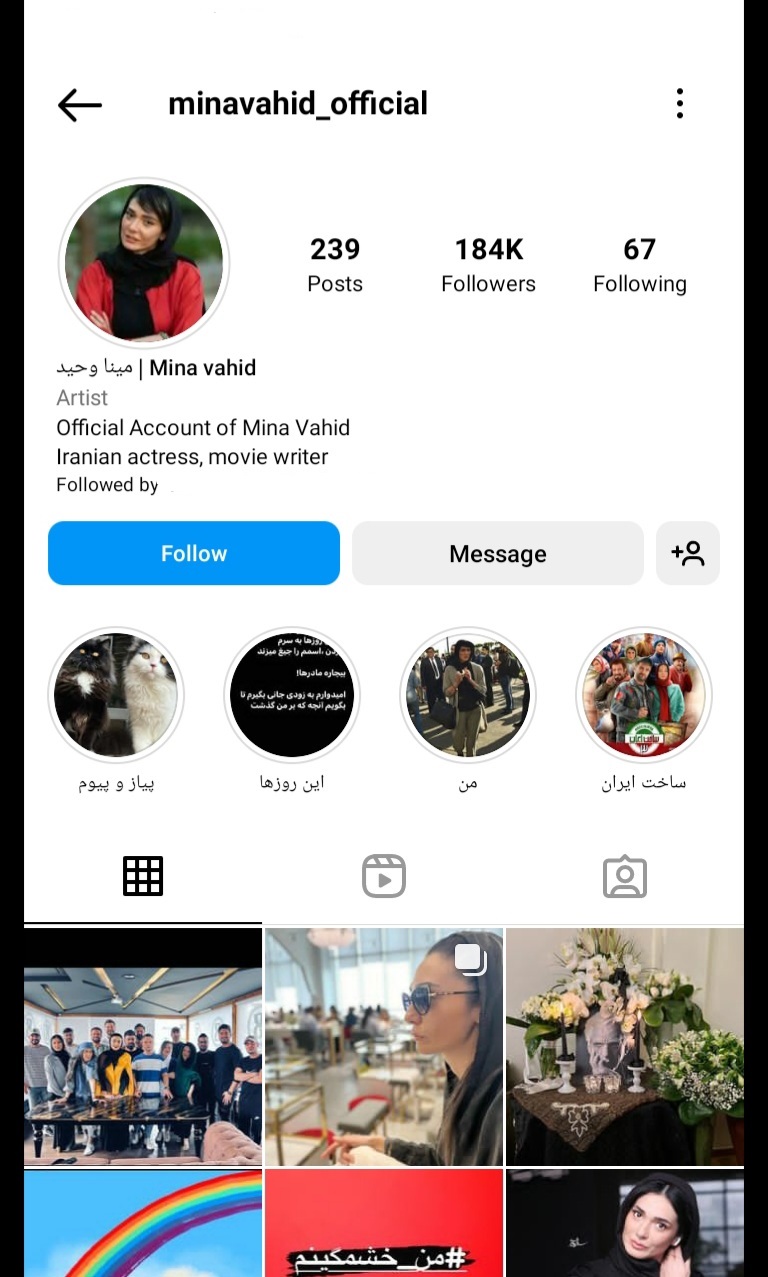Show suggested accounts via add-person icon
The height and width of the screenshot is (1277, 768).
(688, 553)
